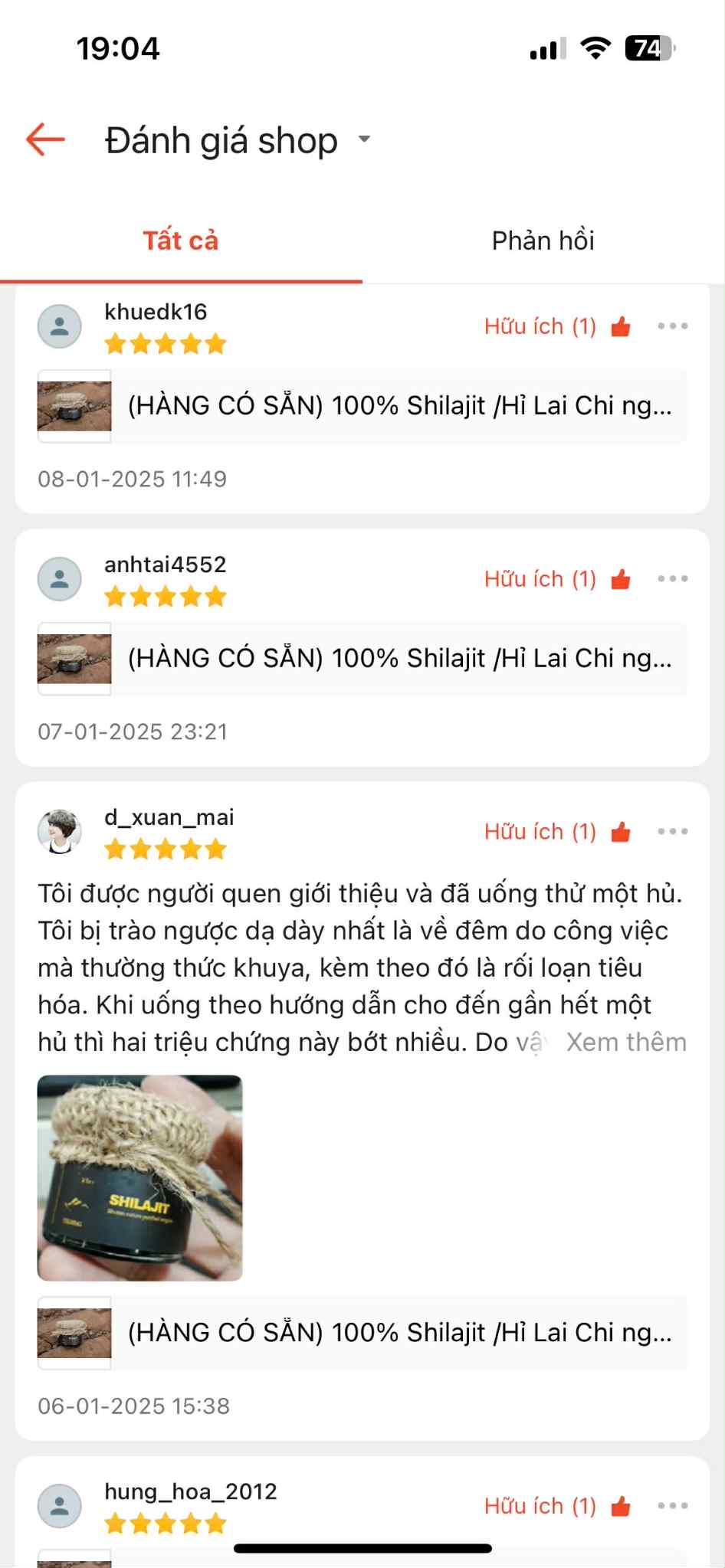Open the product under khuedk16's review
This screenshot has width=725, height=1568.
(x=362, y=406)
